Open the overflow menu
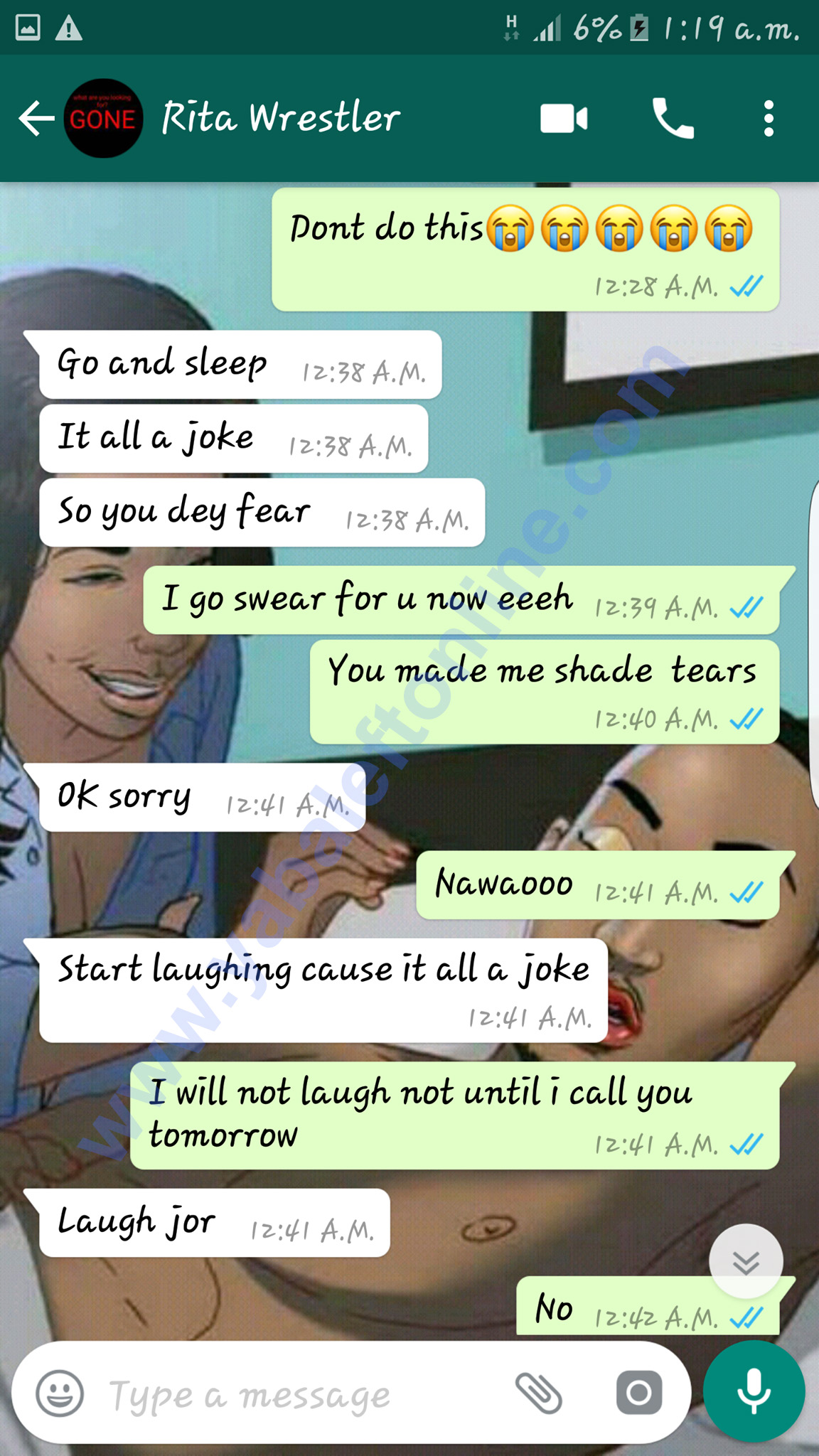Image resolution: width=819 pixels, height=1456 pixels. tap(768, 119)
